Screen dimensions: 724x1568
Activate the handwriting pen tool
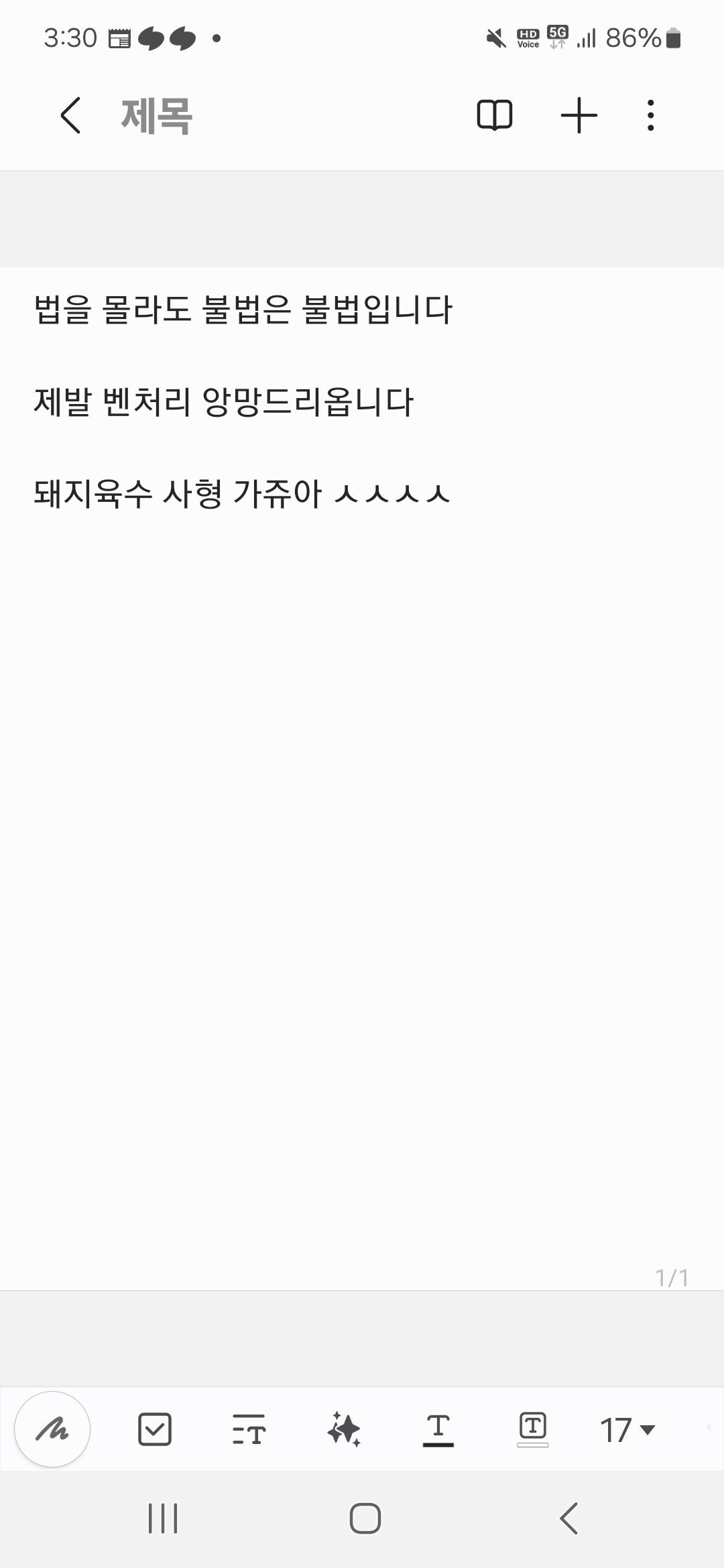[x=52, y=1430]
